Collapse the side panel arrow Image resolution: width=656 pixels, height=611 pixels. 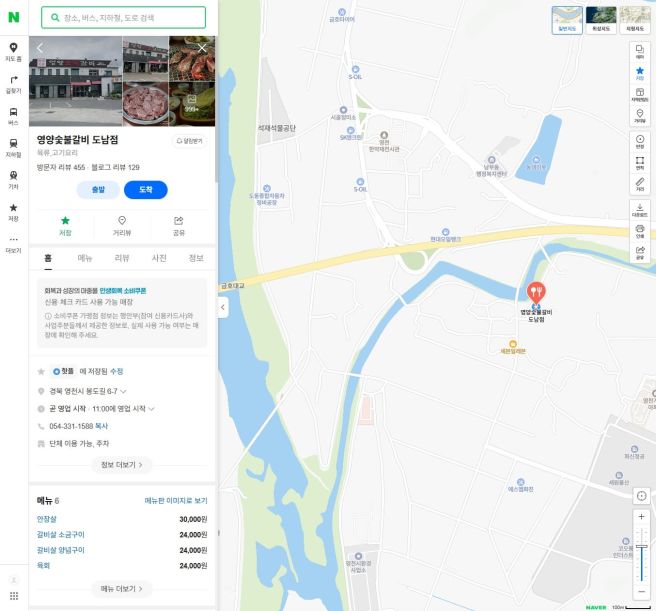point(222,308)
